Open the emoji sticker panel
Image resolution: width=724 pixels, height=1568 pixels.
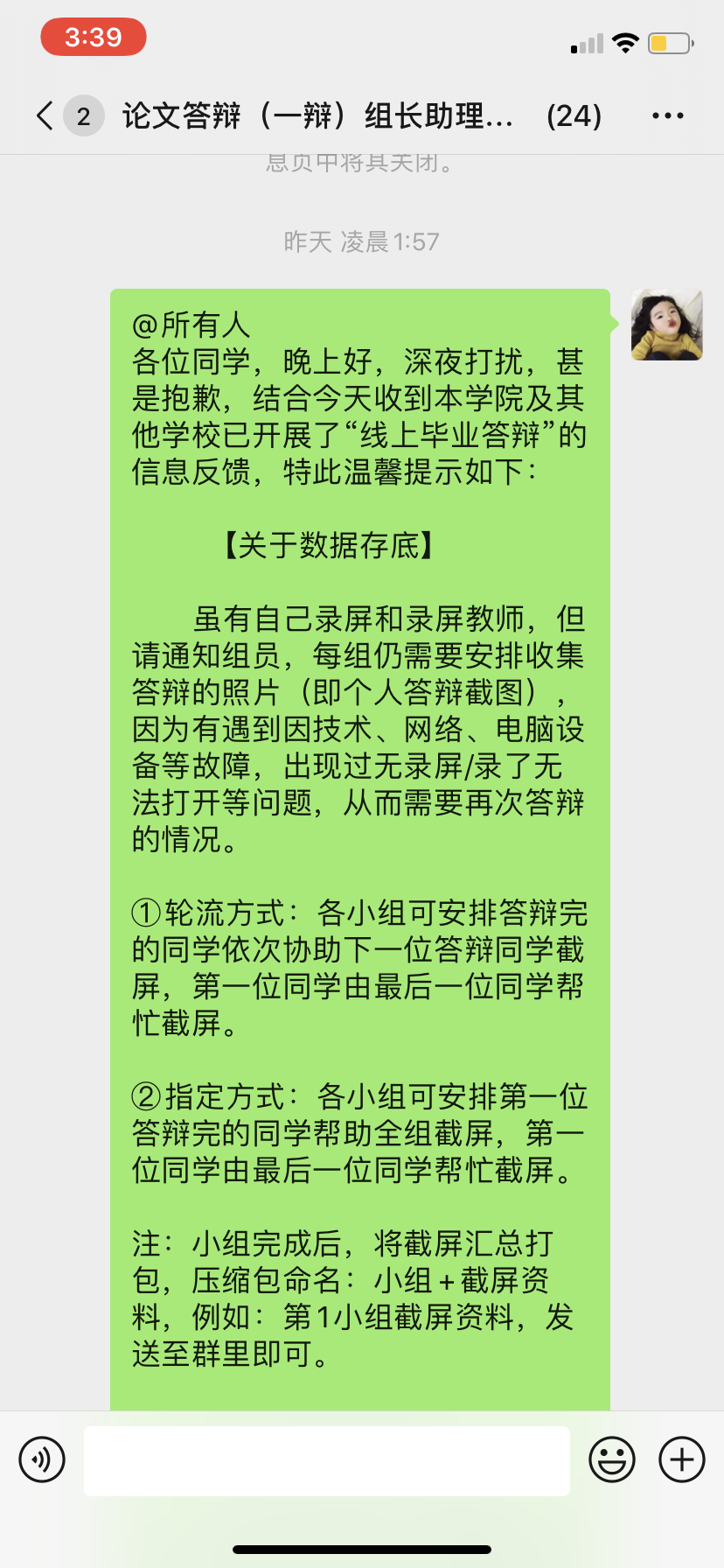coord(611,1459)
